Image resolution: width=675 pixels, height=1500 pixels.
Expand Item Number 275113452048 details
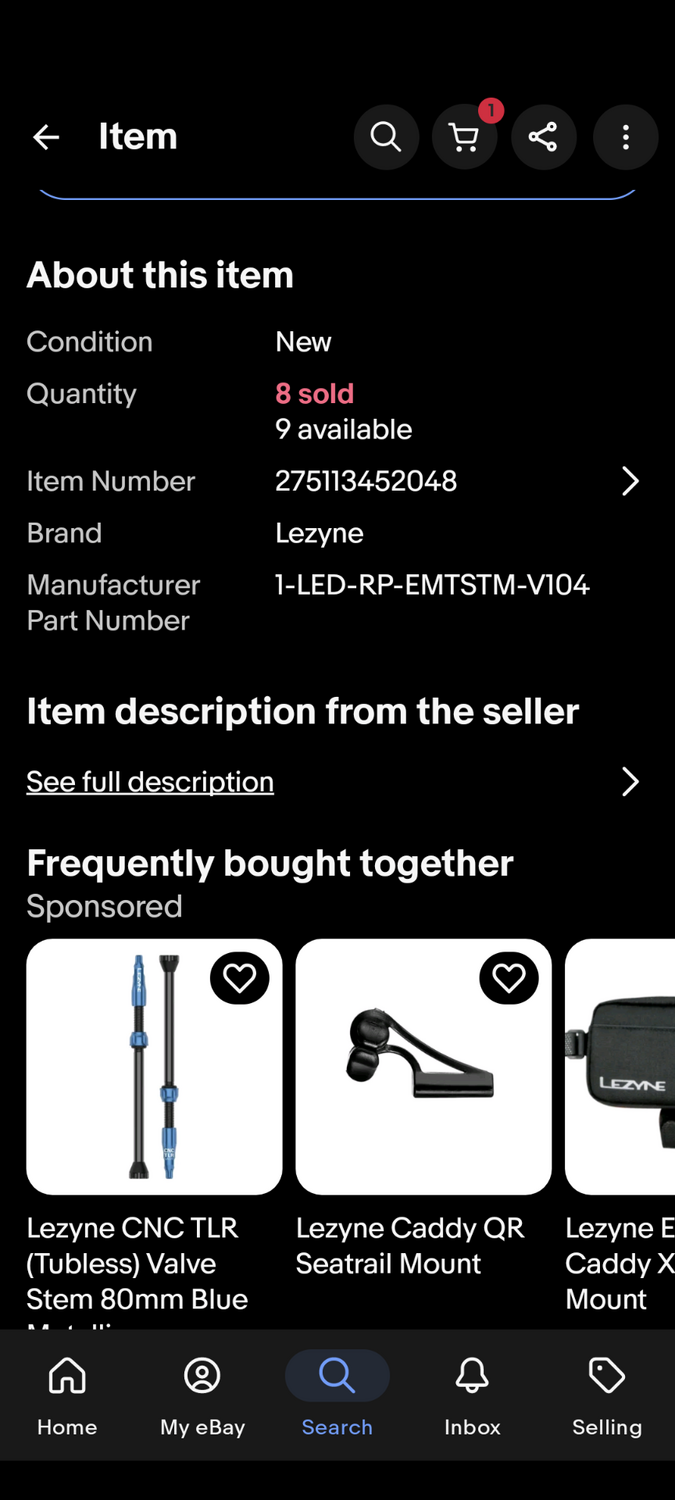(629, 481)
